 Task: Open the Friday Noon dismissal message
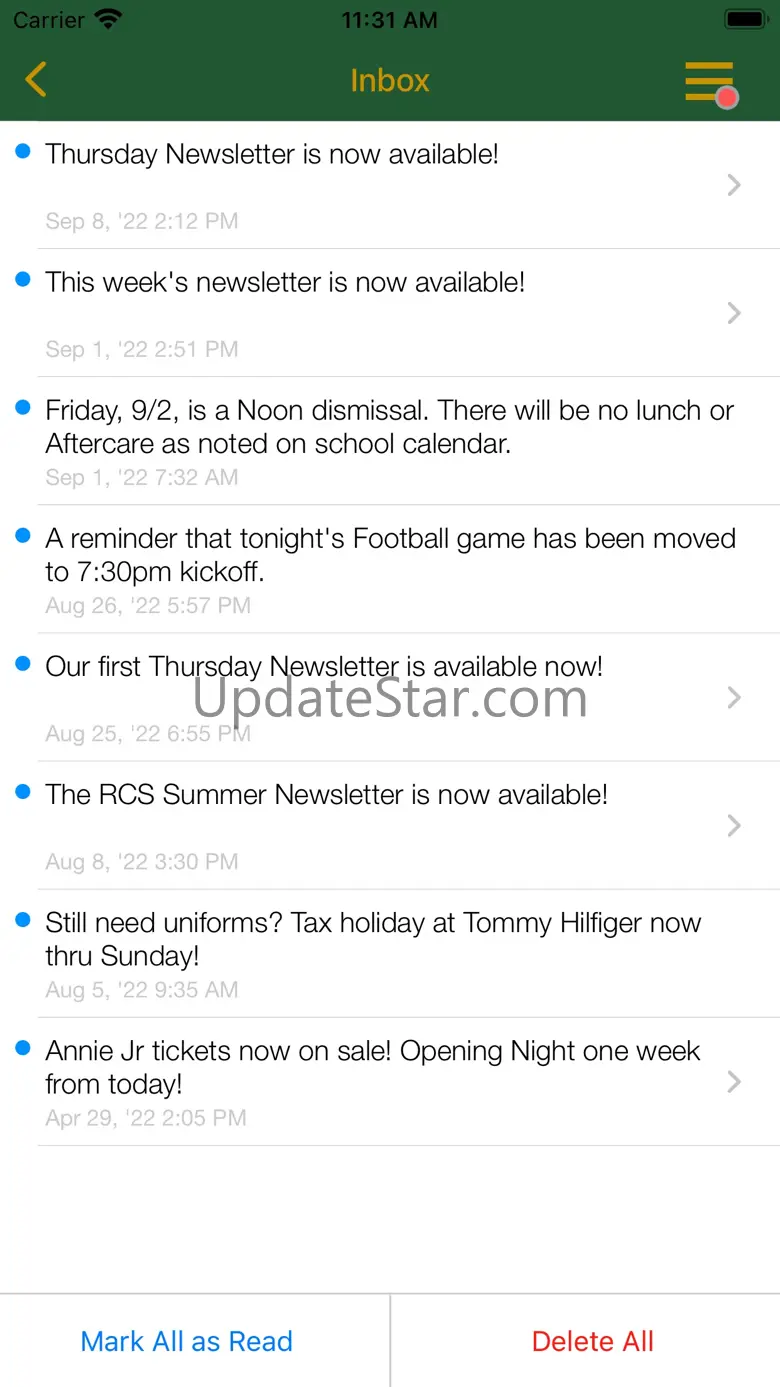point(390,441)
